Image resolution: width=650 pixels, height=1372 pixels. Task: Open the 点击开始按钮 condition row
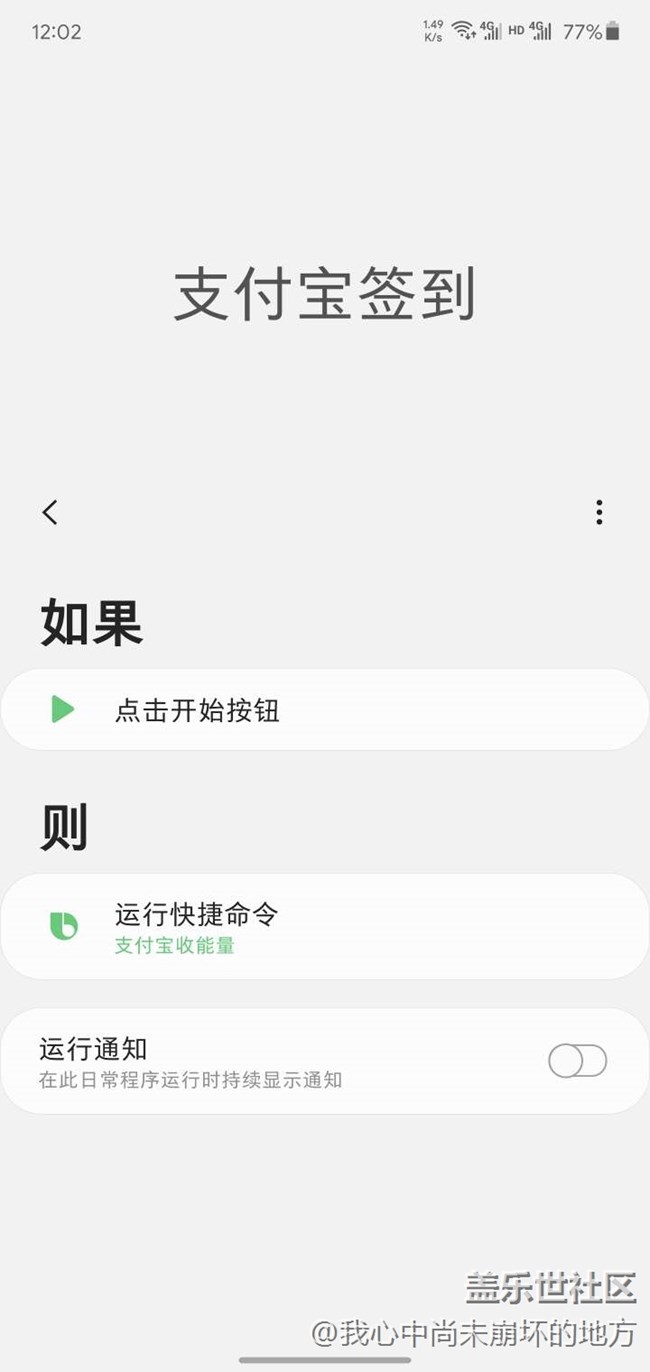(324, 710)
